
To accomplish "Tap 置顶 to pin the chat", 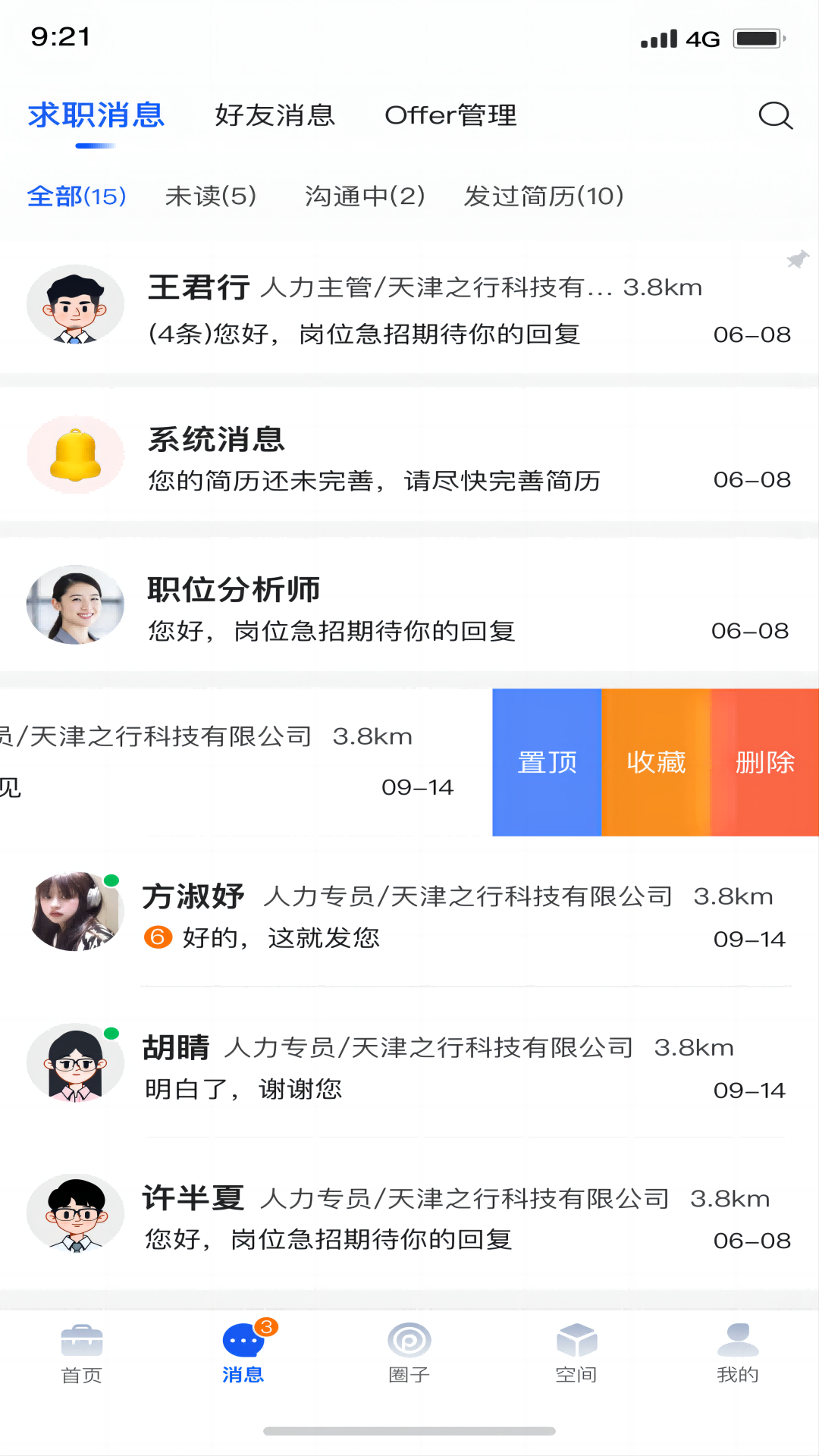I will (x=547, y=762).
